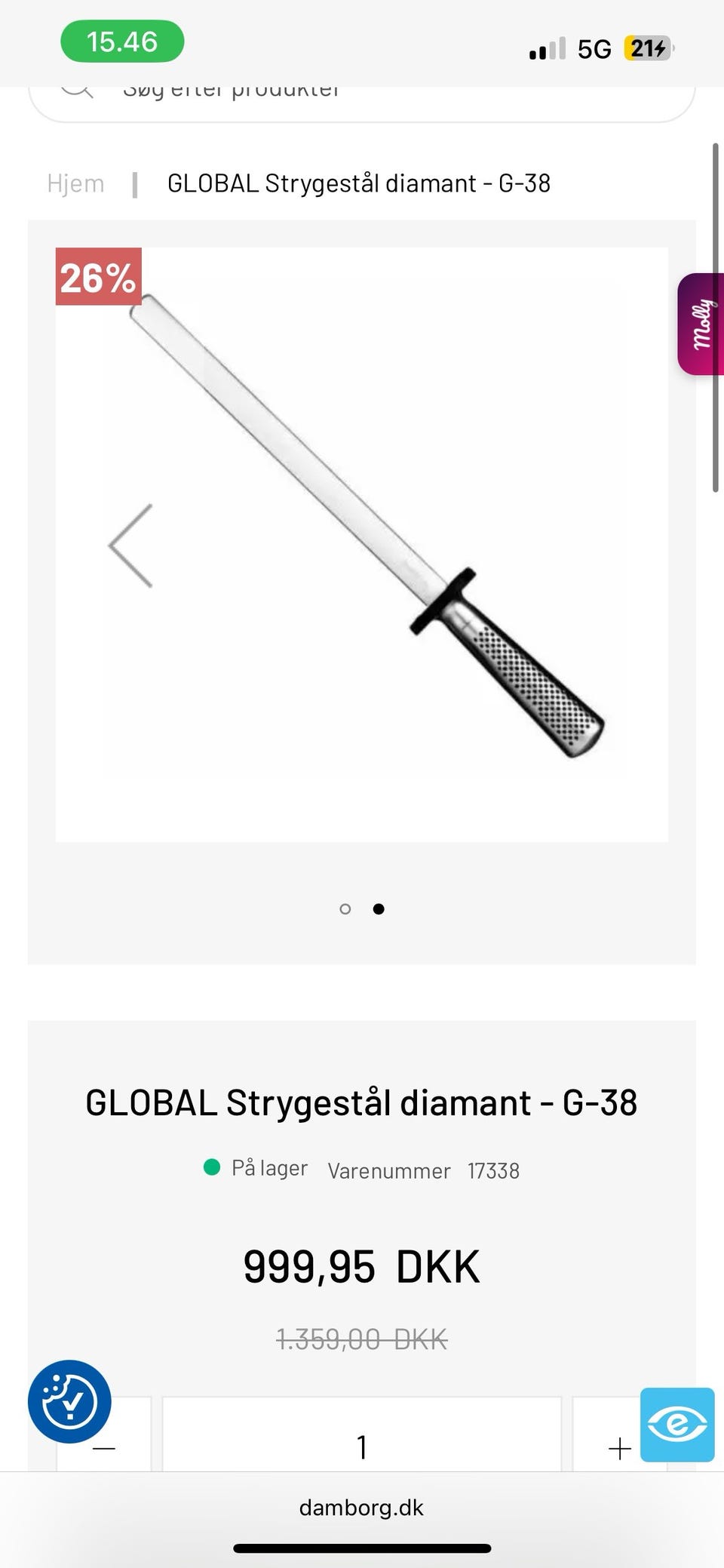The image size is (724, 1568).
Task: Open the e-mark trust badge
Action: (677, 1424)
